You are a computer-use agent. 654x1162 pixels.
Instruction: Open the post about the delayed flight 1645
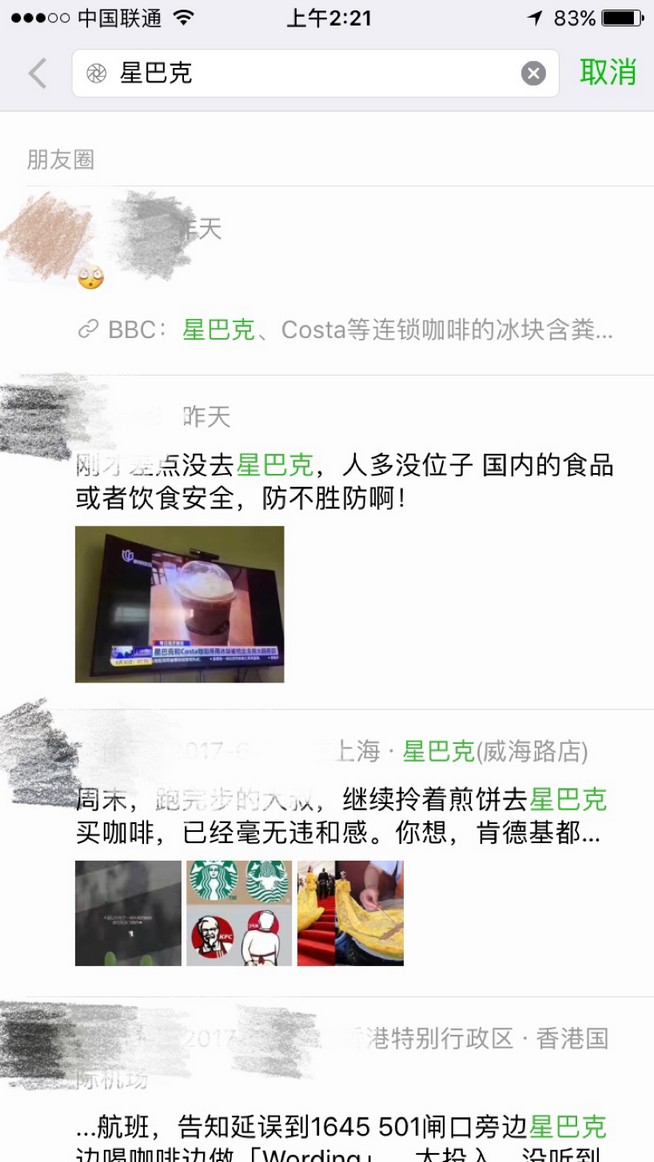340,1130
